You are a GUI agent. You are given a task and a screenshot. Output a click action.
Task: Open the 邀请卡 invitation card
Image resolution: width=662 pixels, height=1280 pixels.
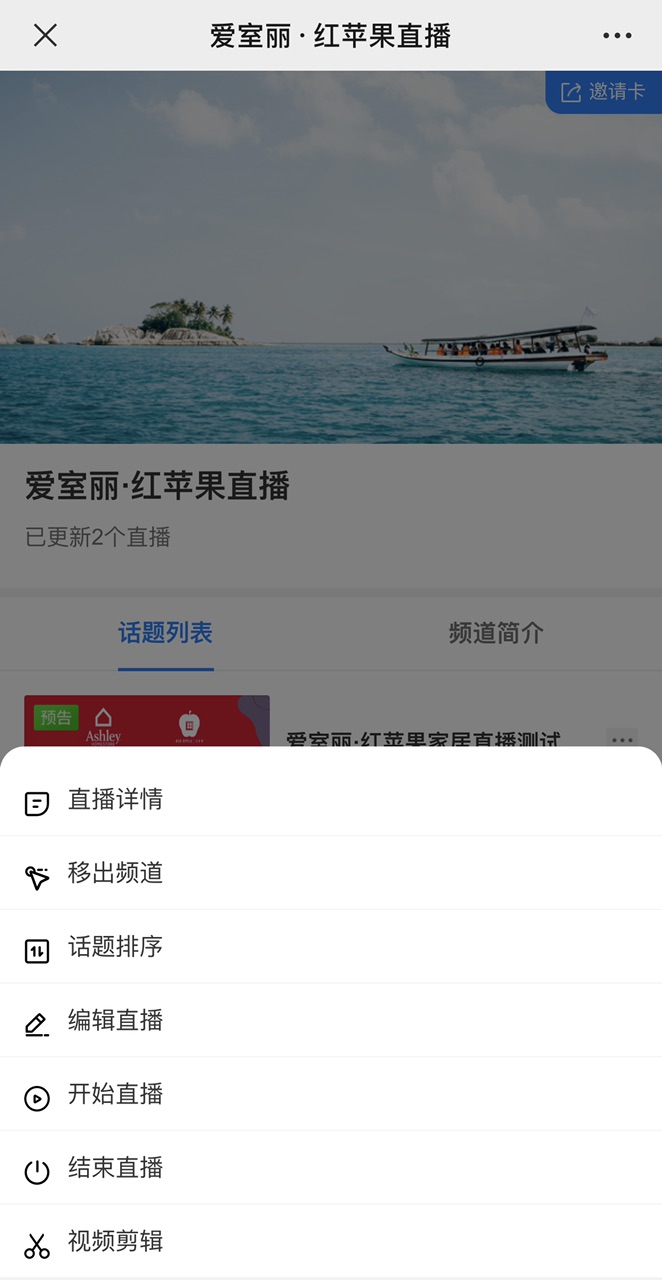pos(604,92)
